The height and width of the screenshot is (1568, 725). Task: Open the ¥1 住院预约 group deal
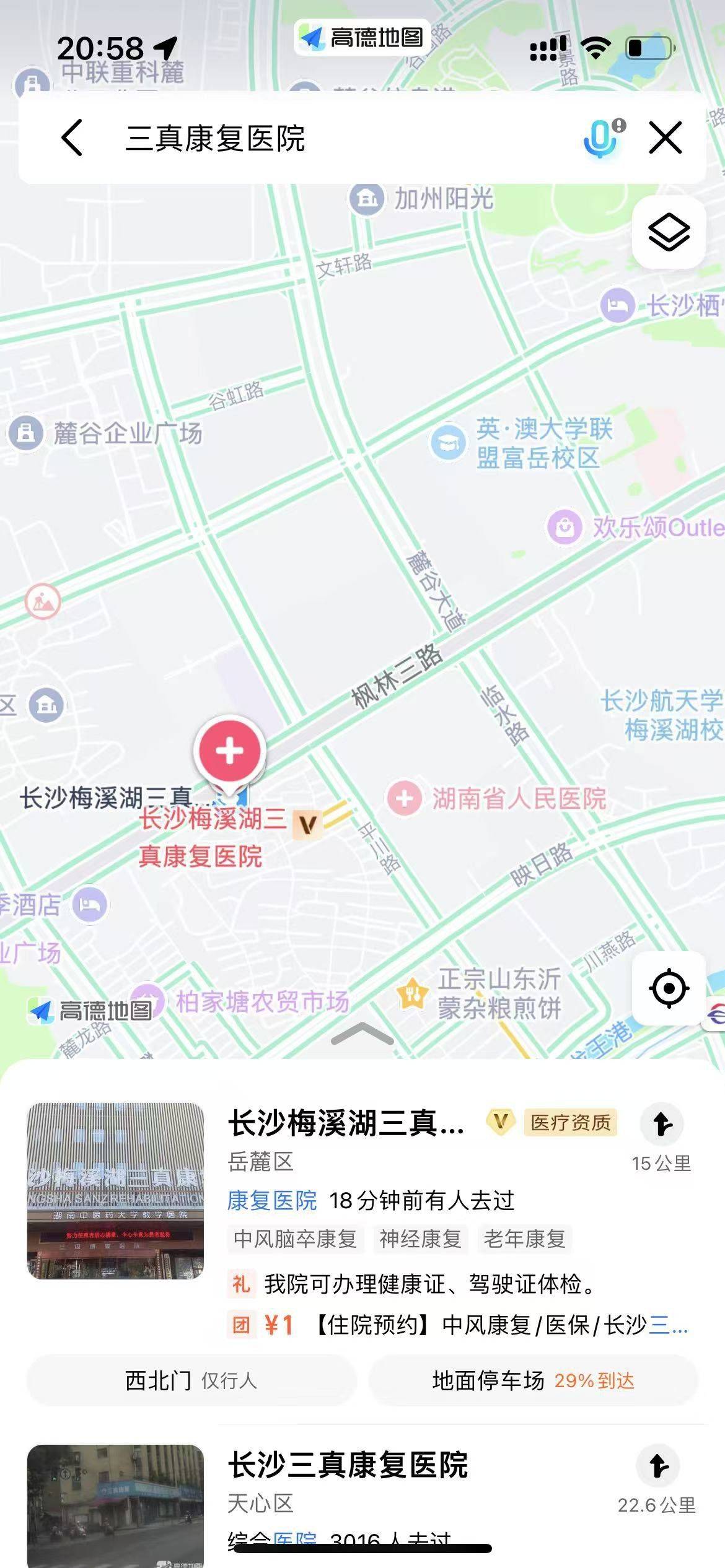457,1325
